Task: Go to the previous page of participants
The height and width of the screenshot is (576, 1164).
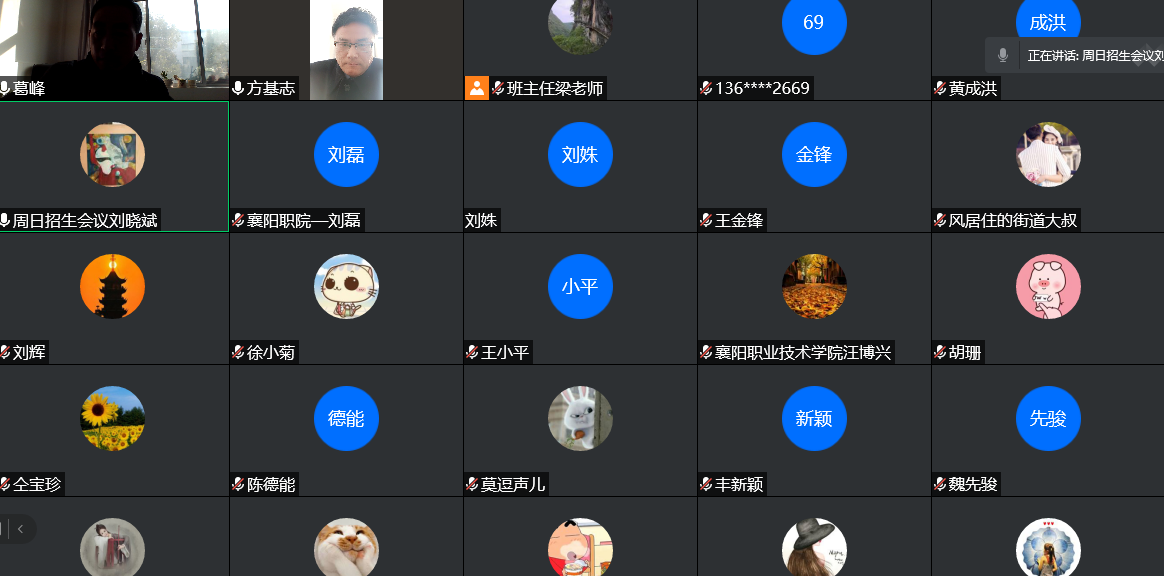Action: tap(20, 528)
